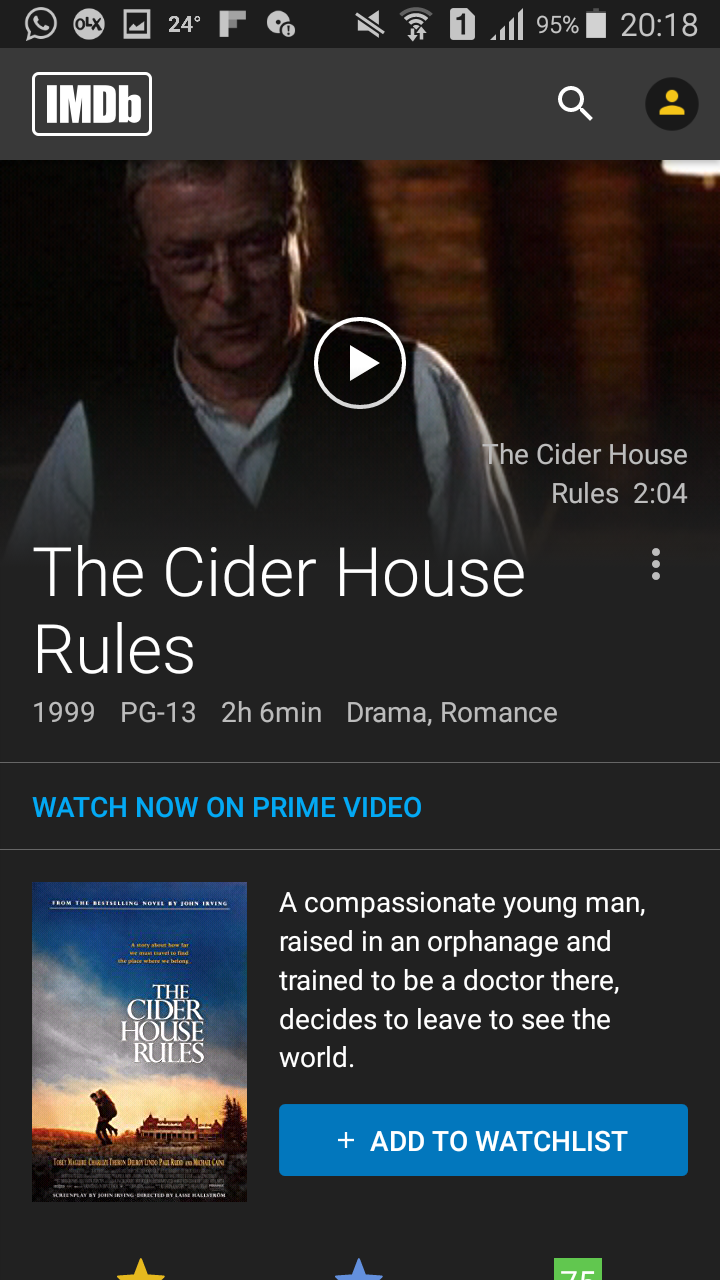Image resolution: width=720 pixels, height=1280 pixels.
Task: Add the movie to your watchlist
Action: coord(483,1140)
